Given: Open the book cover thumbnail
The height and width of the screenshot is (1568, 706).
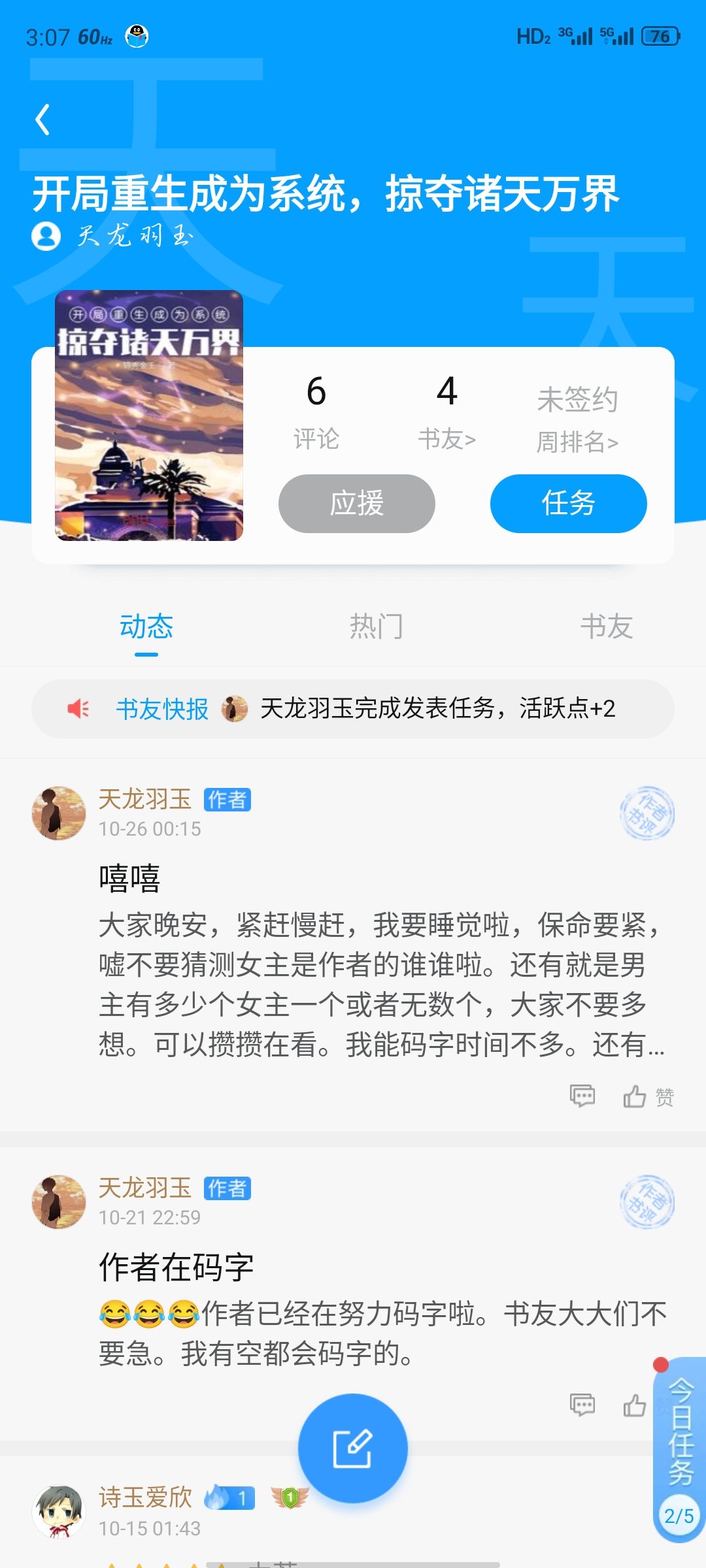Looking at the screenshot, I should click(x=149, y=416).
